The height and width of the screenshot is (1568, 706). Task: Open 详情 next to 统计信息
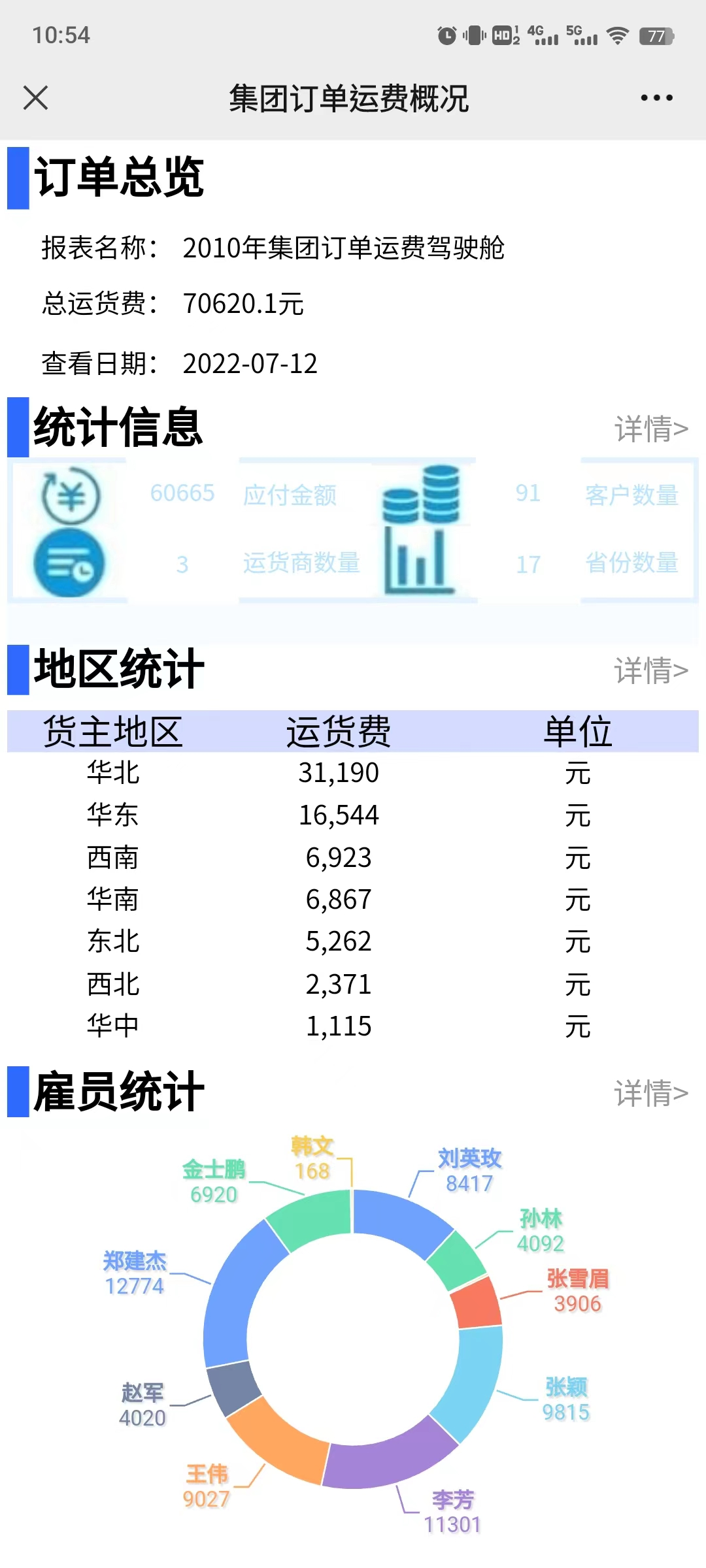651,429
